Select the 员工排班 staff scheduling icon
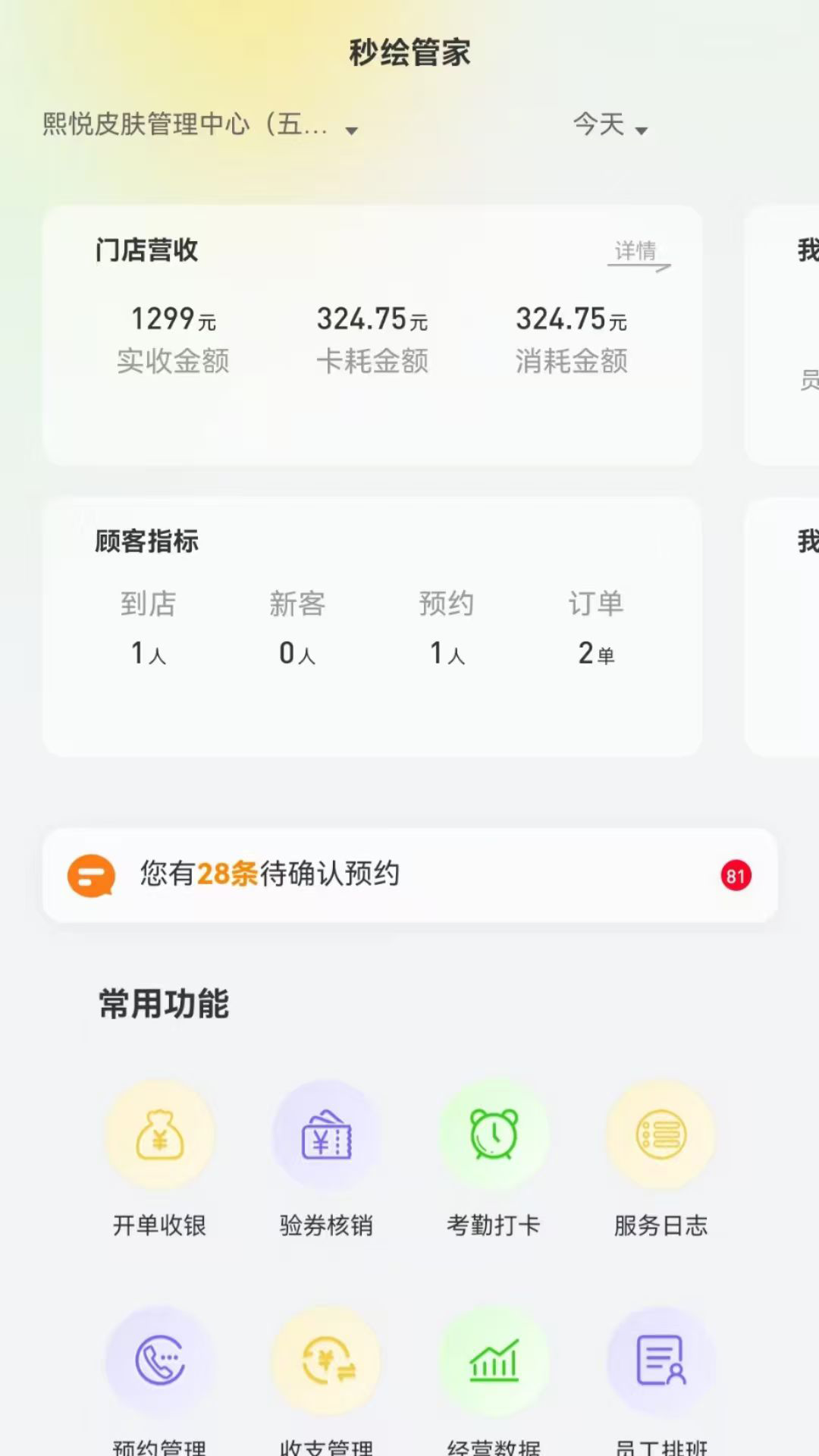The image size is (819, 1456). click(x=661, y=1361)
